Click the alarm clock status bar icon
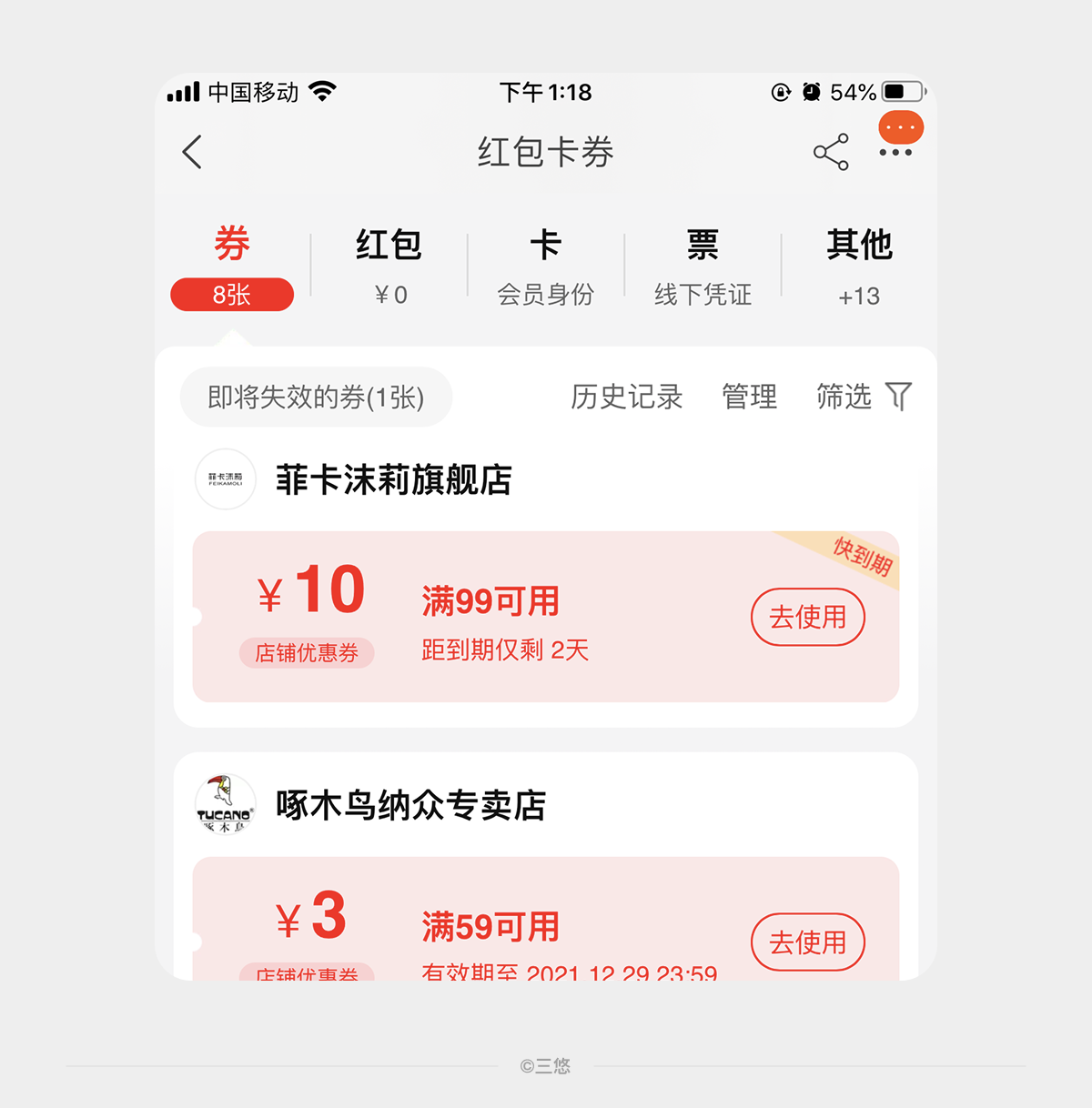This screenshot has height=1108, width=1092. 812,92
